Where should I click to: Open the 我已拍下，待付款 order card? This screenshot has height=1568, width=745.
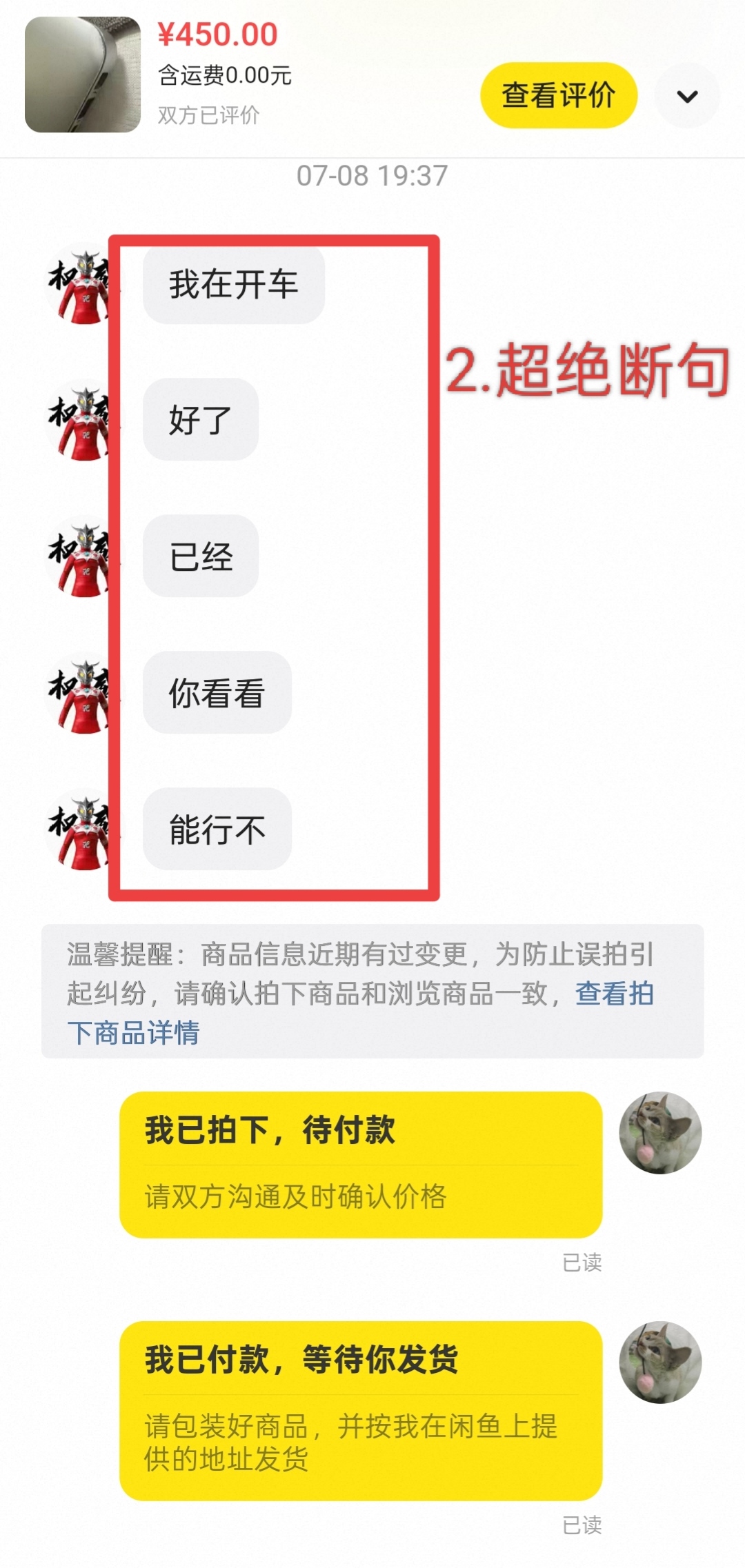pos(361,1164)
